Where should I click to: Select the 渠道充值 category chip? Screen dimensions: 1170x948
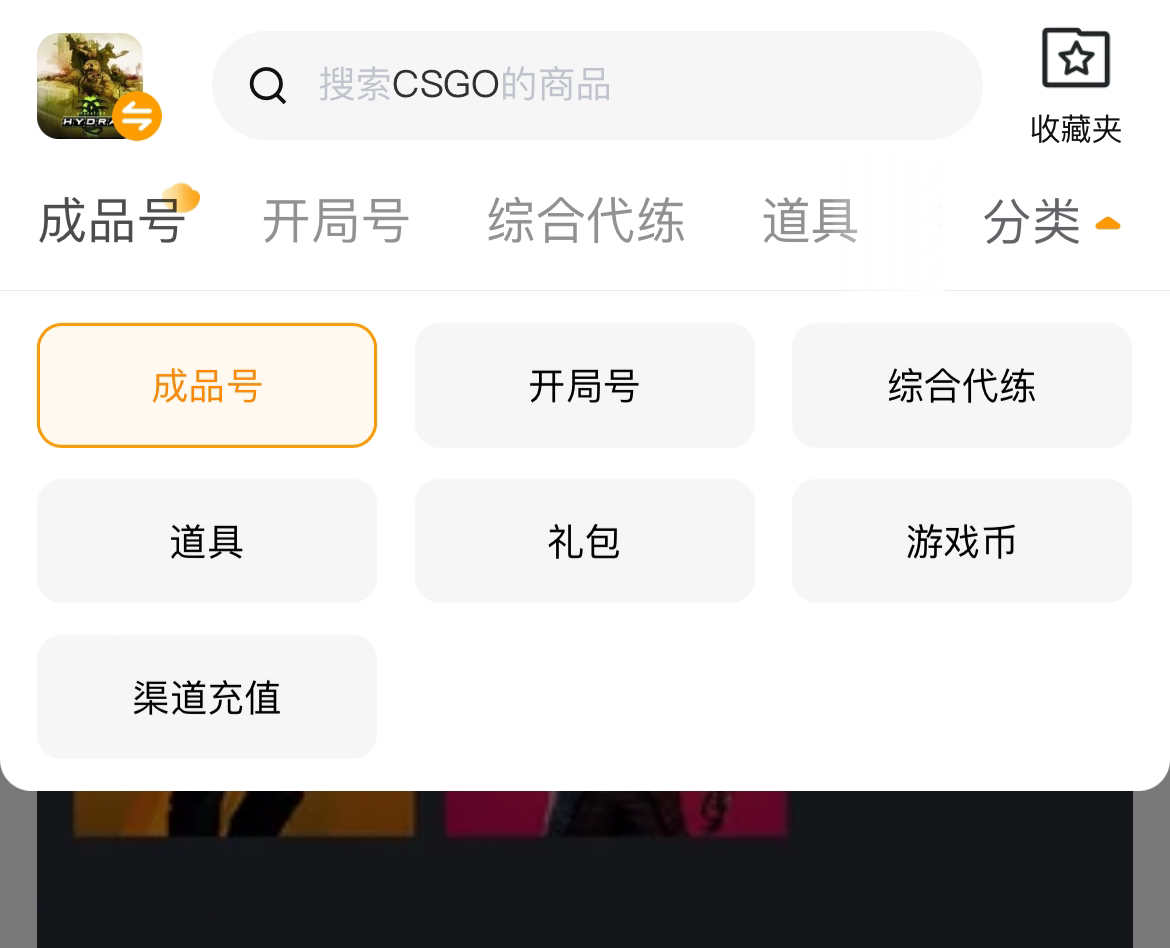[207, 697]
